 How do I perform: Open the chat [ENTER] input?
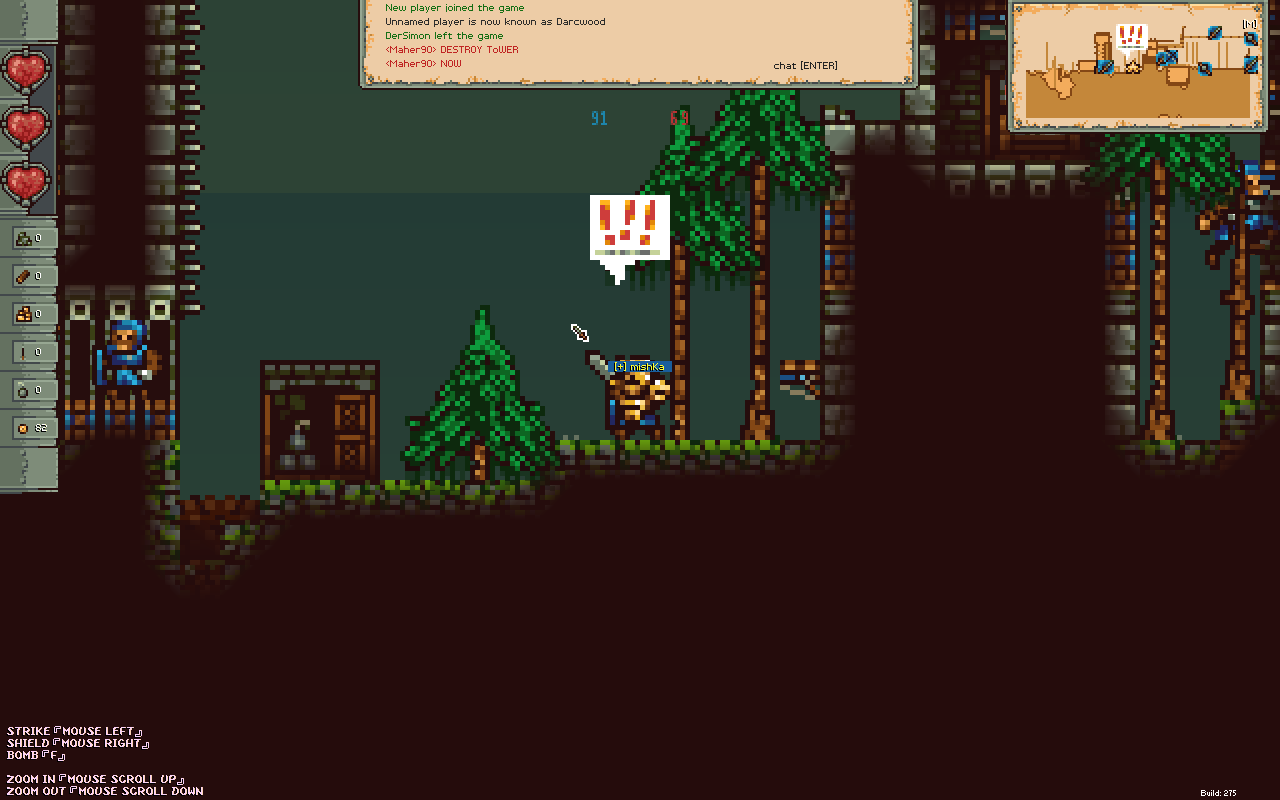click(805, 66)
